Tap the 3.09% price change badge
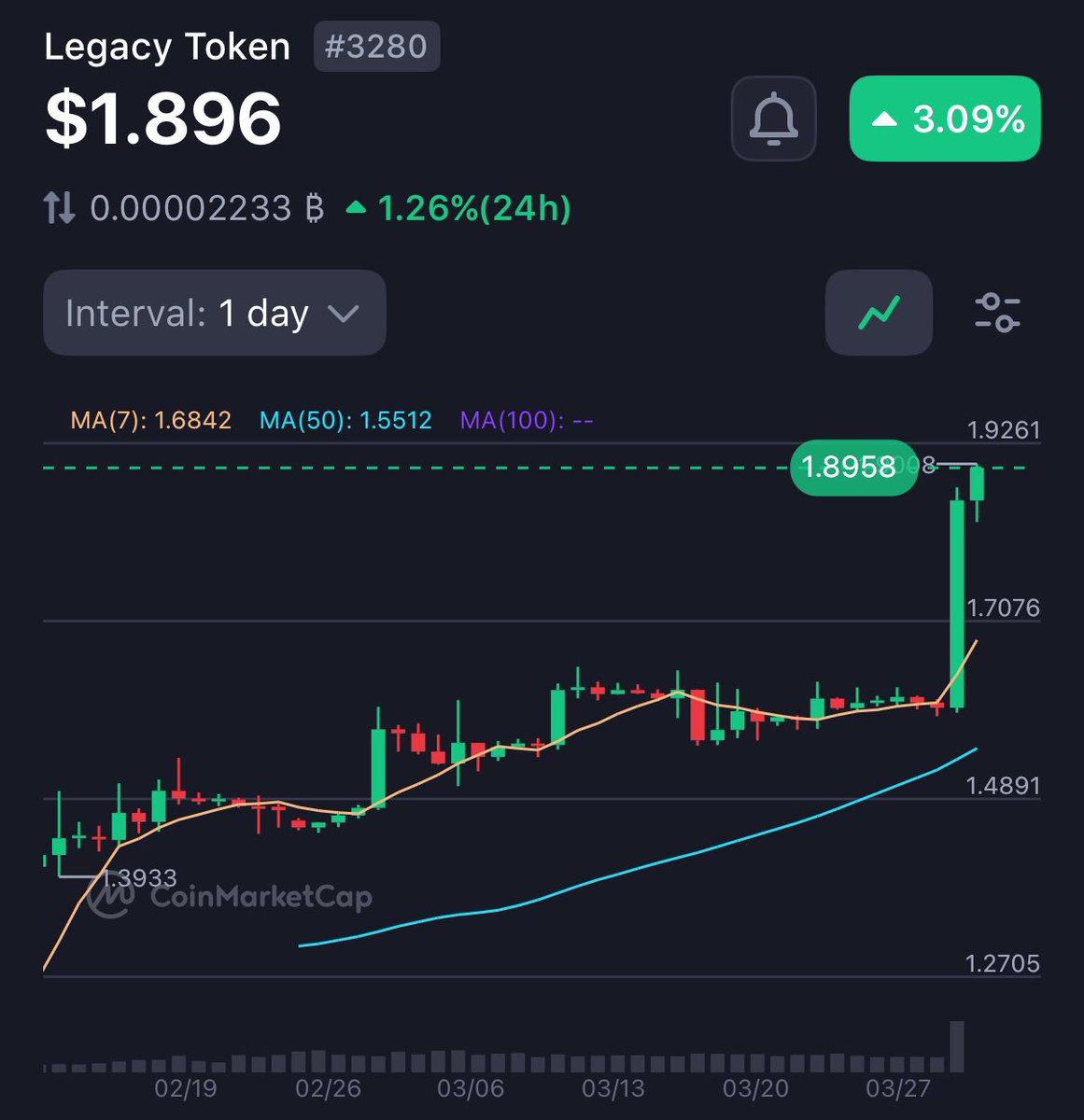Screen dimensions: 1084x1120 tap(944, 119)
